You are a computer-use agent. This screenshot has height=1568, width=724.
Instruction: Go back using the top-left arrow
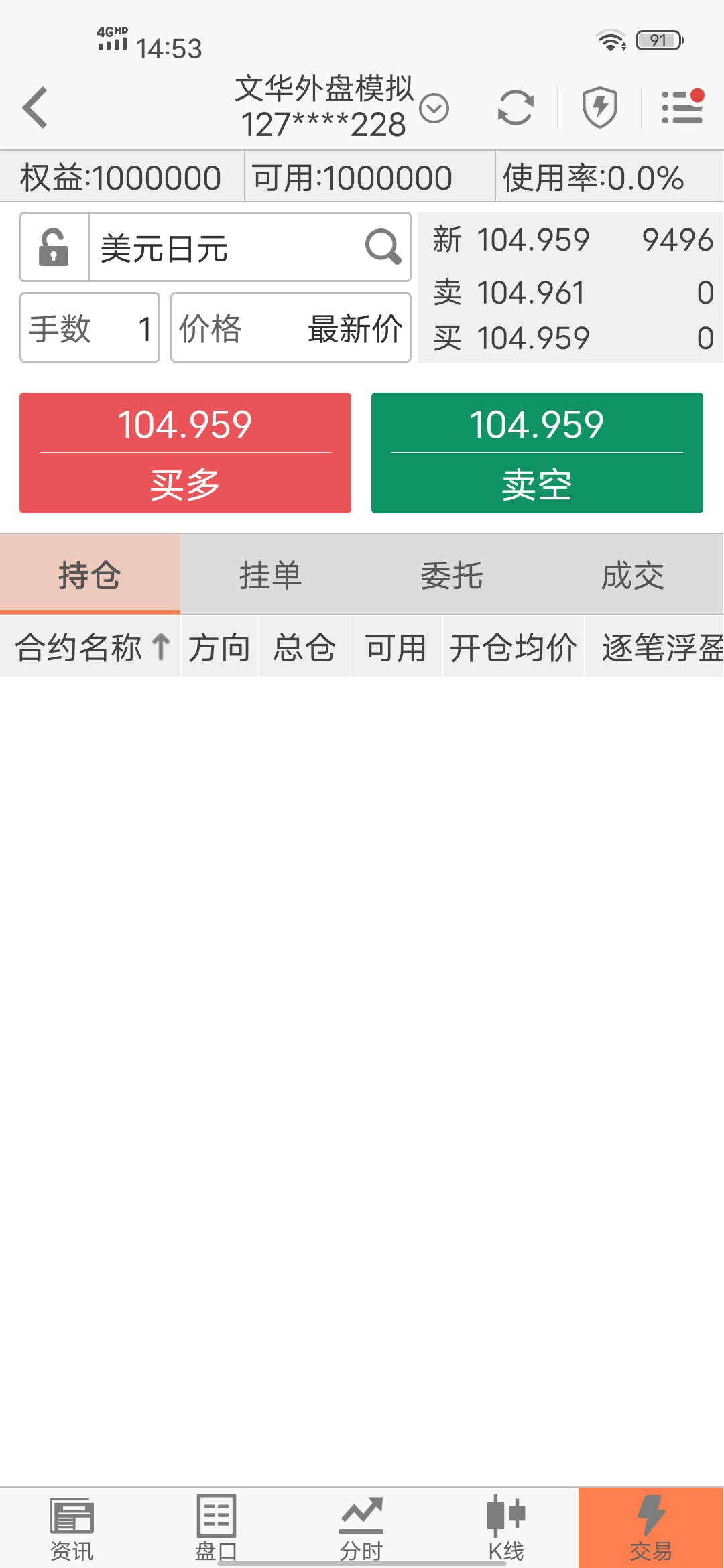tap(35, 107)
